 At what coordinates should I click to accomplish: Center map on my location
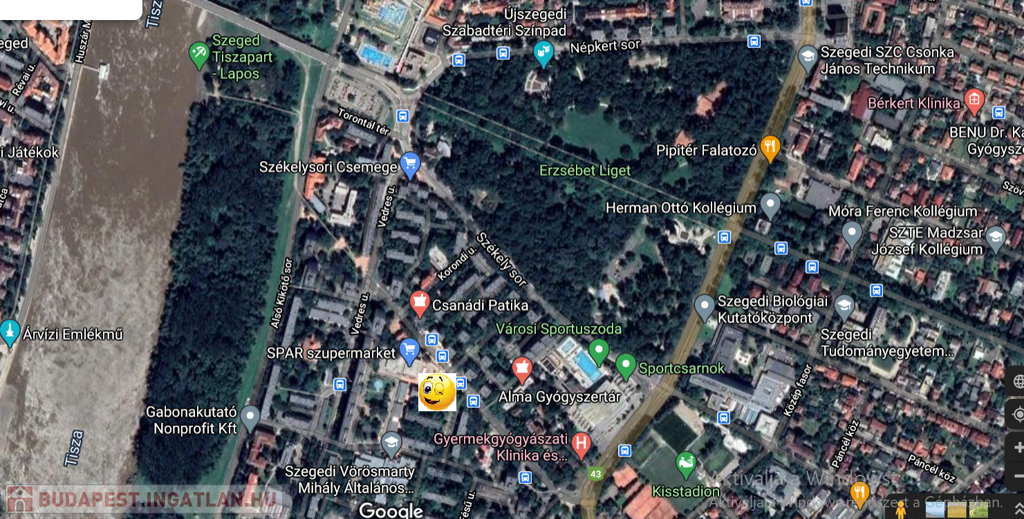tap(1017, 413)
